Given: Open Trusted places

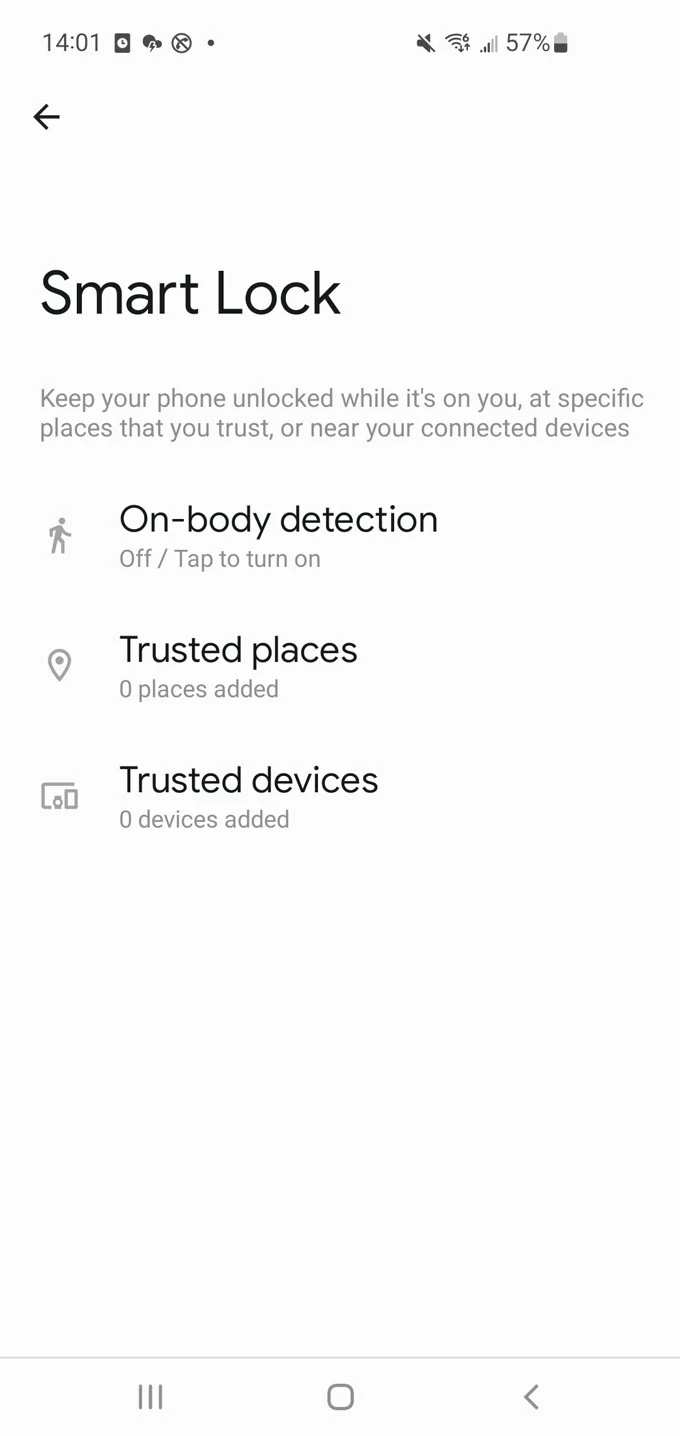Looking at the screenshot, I should point(238,666).
